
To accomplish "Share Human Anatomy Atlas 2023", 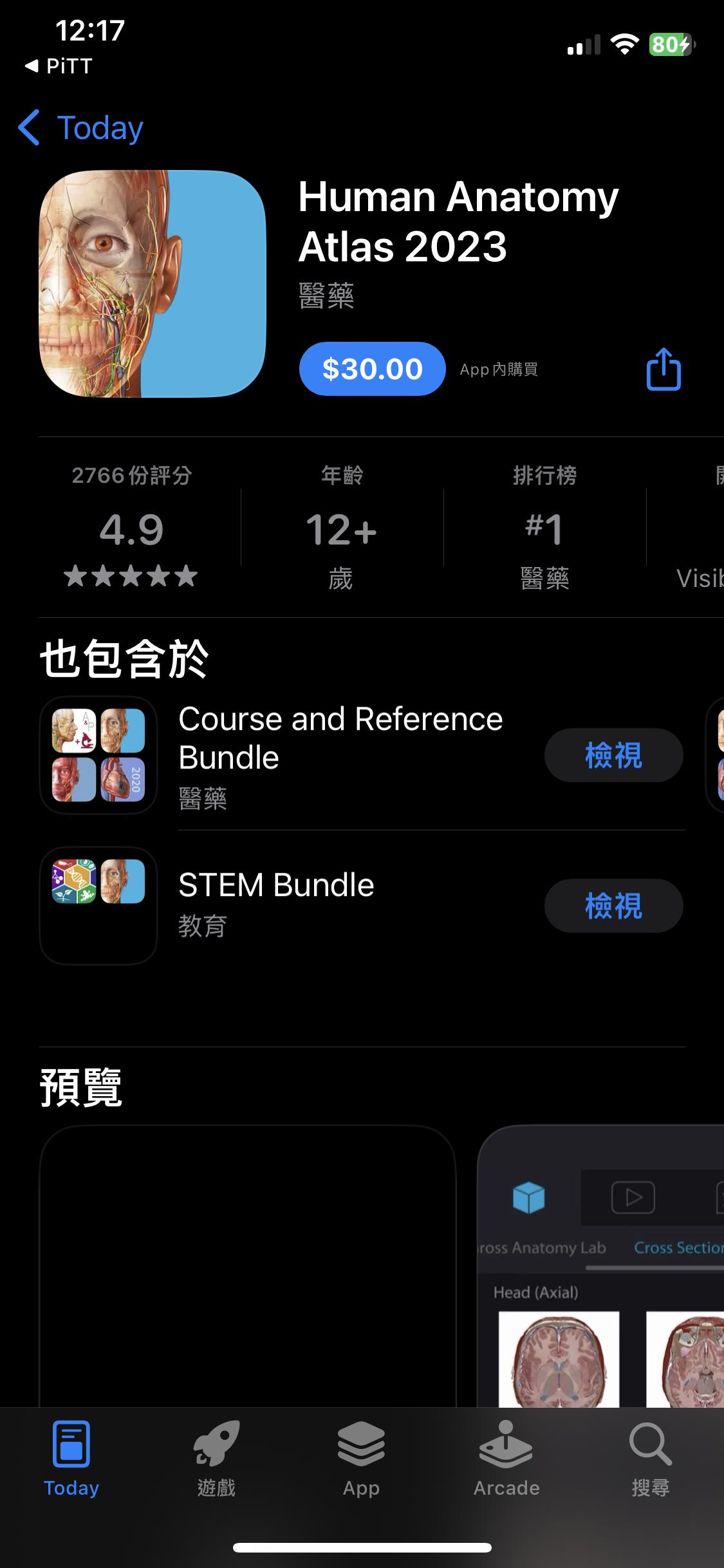I will coord(664,369).
